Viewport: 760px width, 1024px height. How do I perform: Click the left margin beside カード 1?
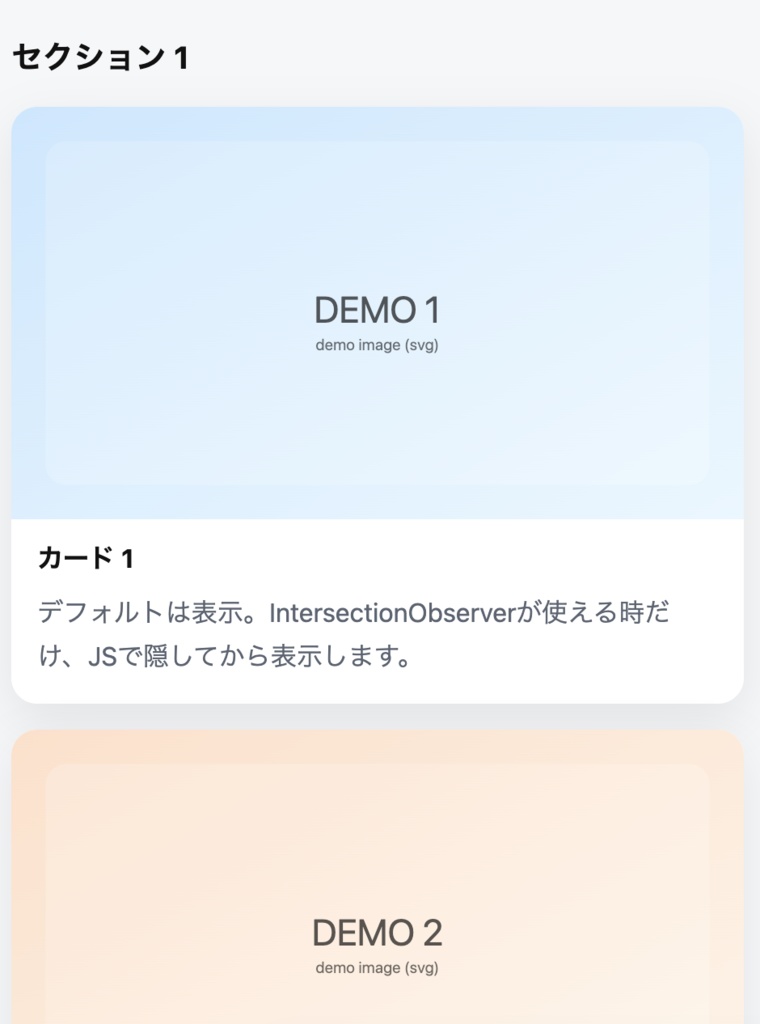(6, 400)
